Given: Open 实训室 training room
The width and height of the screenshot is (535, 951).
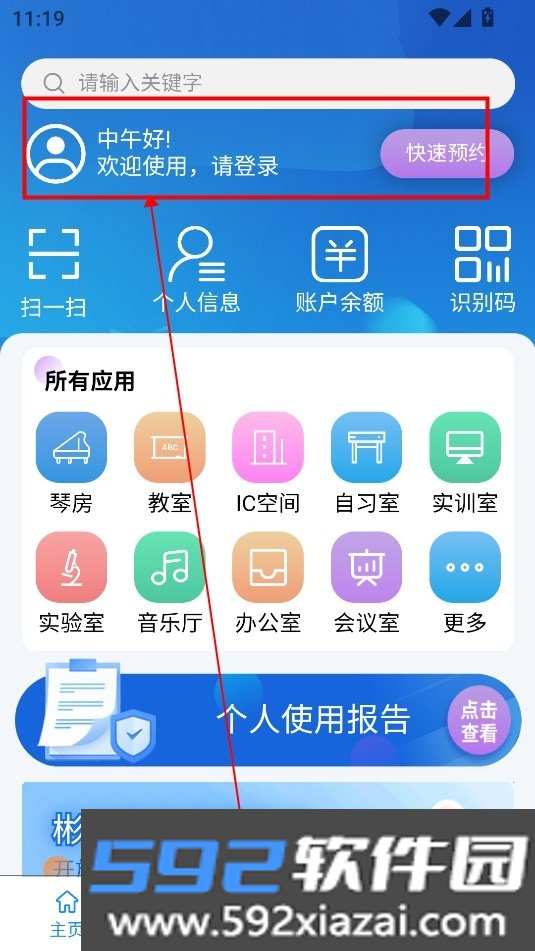Looking at the screenshot, I should (x=465, y=463).
